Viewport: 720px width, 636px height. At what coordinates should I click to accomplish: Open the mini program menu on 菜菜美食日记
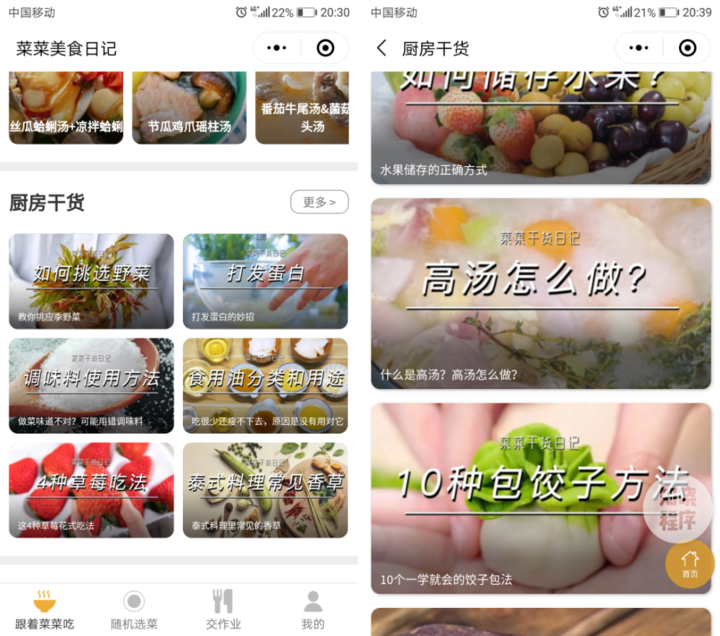(x=278, y=48)
